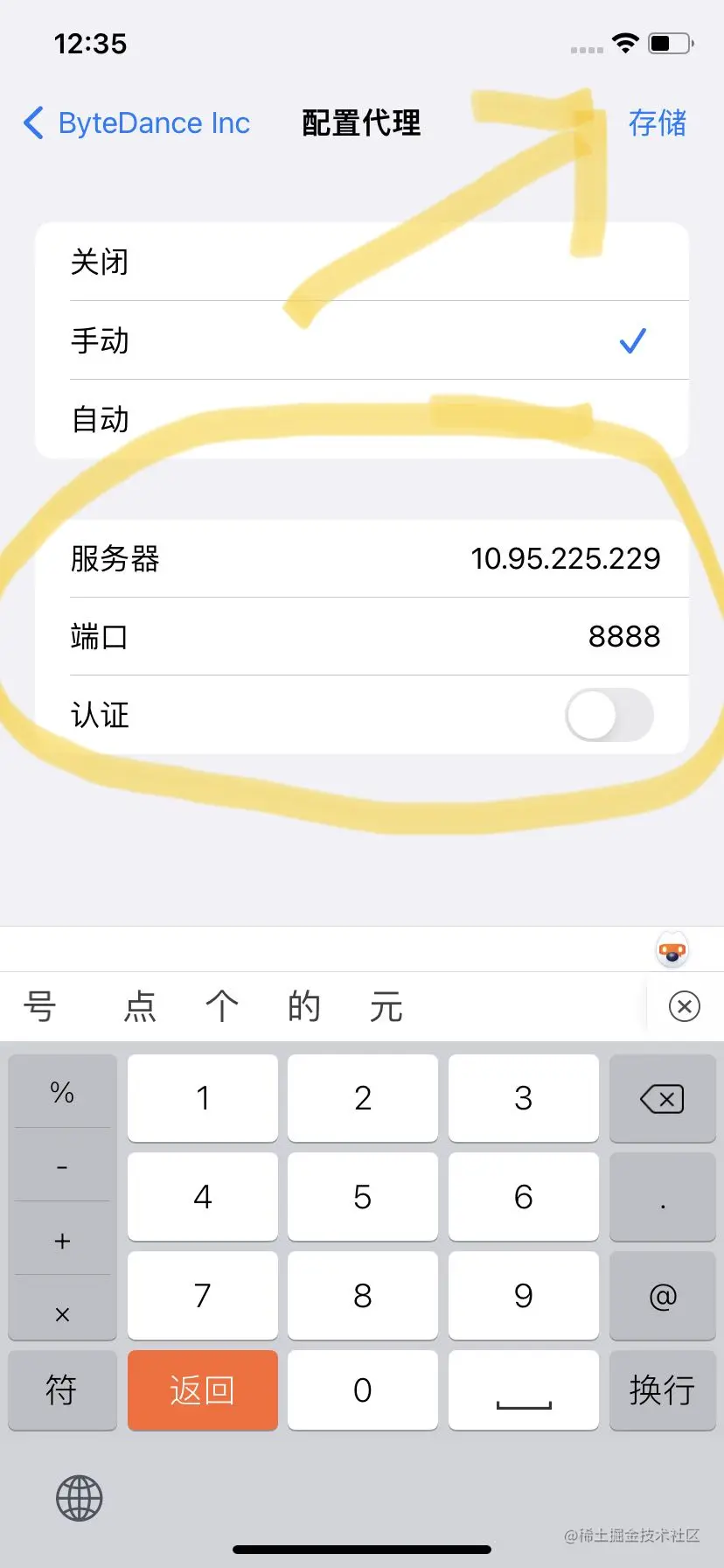Image resolution: width=724 pixels, height=1568 pixels.
Task: Save the proxy configuration with 存储
Action: point(657,123)
